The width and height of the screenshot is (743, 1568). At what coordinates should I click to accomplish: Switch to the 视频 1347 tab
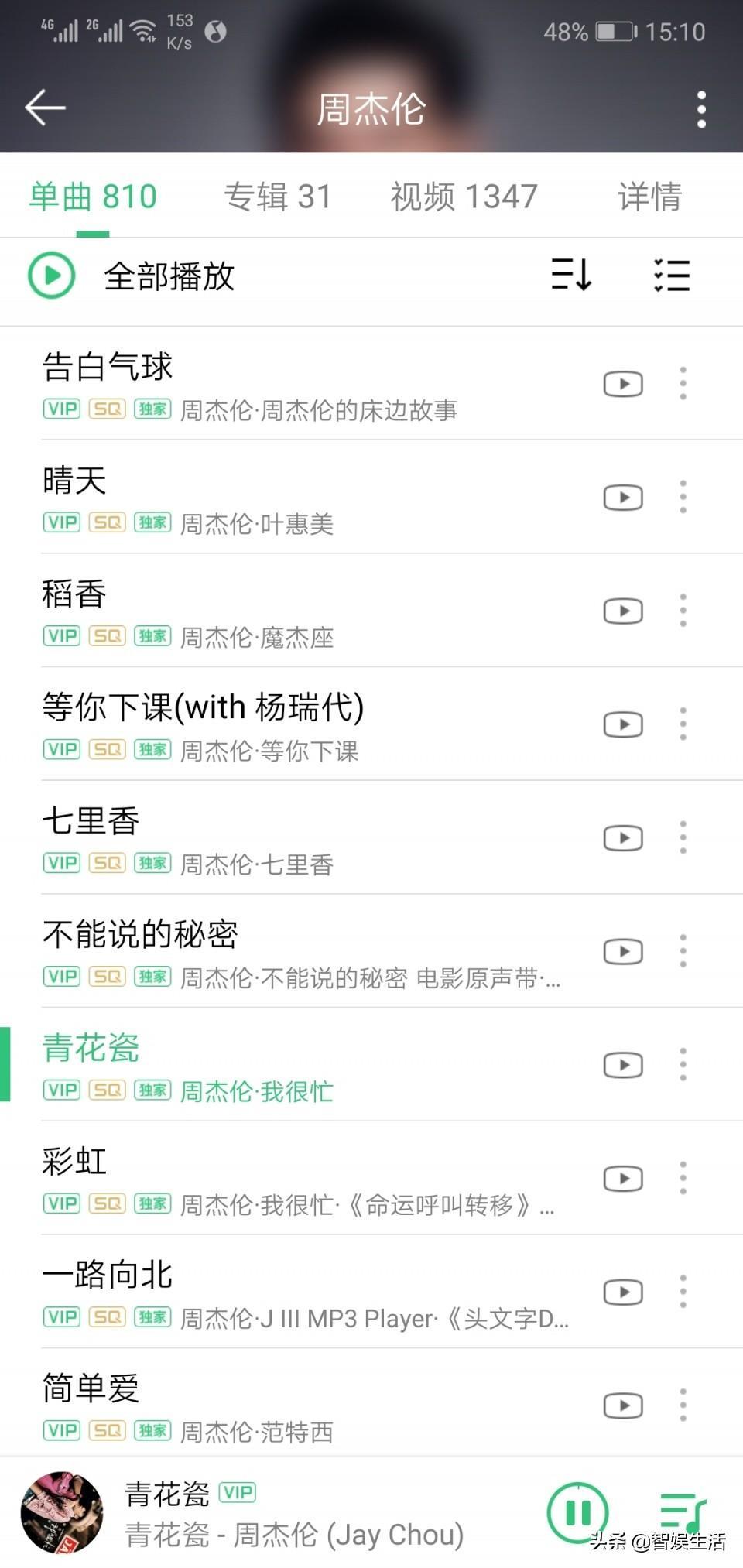click(464, 197)
